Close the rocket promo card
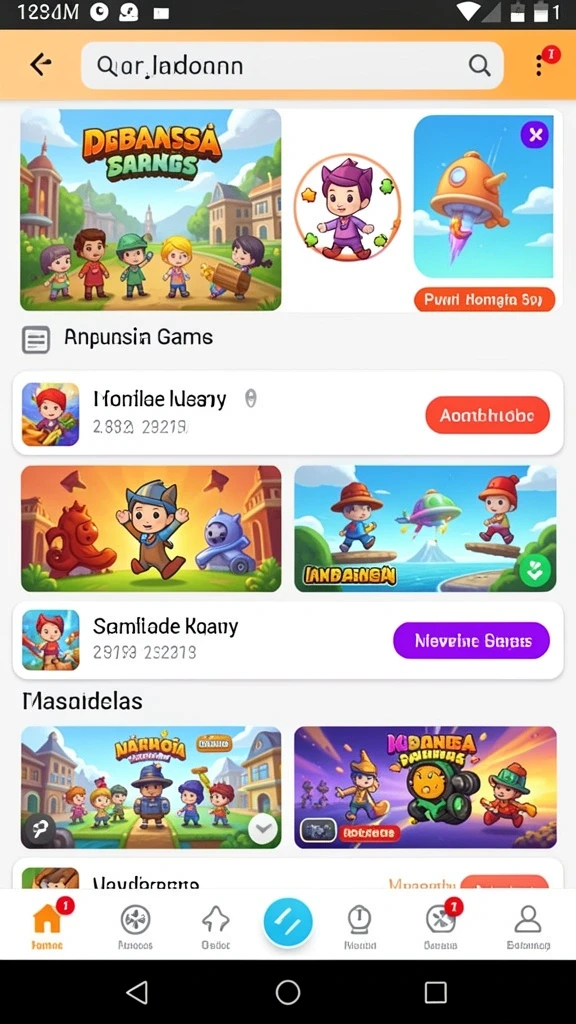 tap(536, 135)
